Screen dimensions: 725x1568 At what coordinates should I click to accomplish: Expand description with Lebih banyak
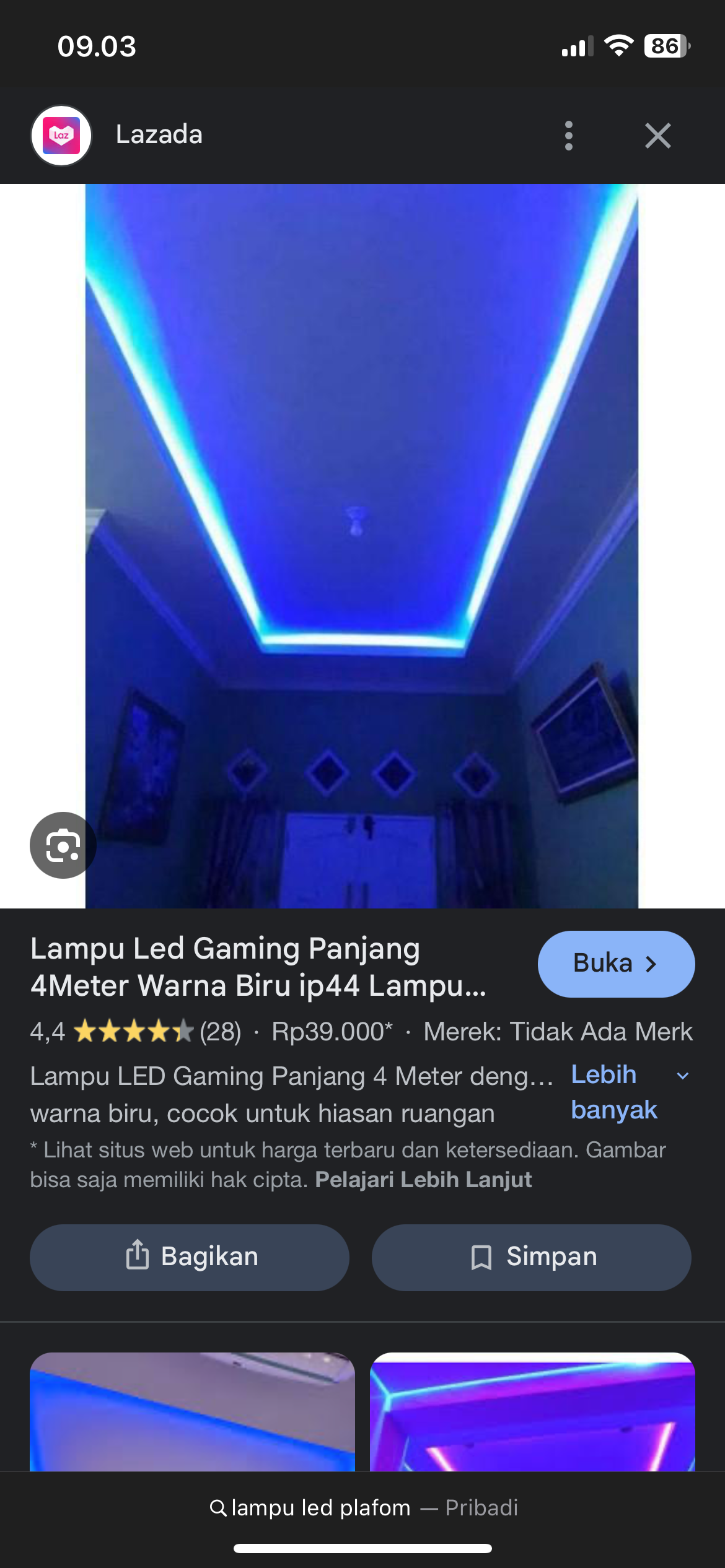[629, 1092]
